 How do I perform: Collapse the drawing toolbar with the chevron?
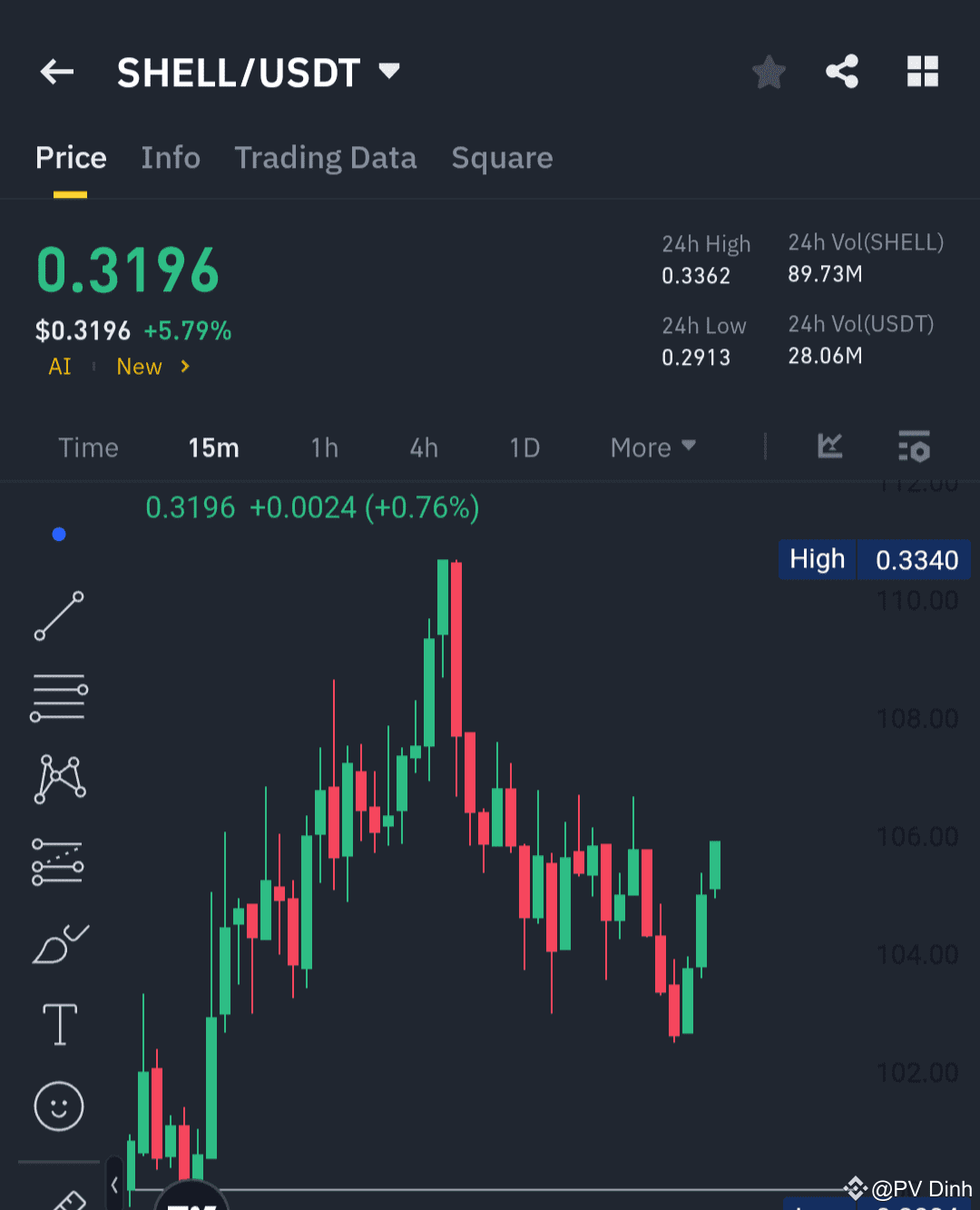[114, 1185]
